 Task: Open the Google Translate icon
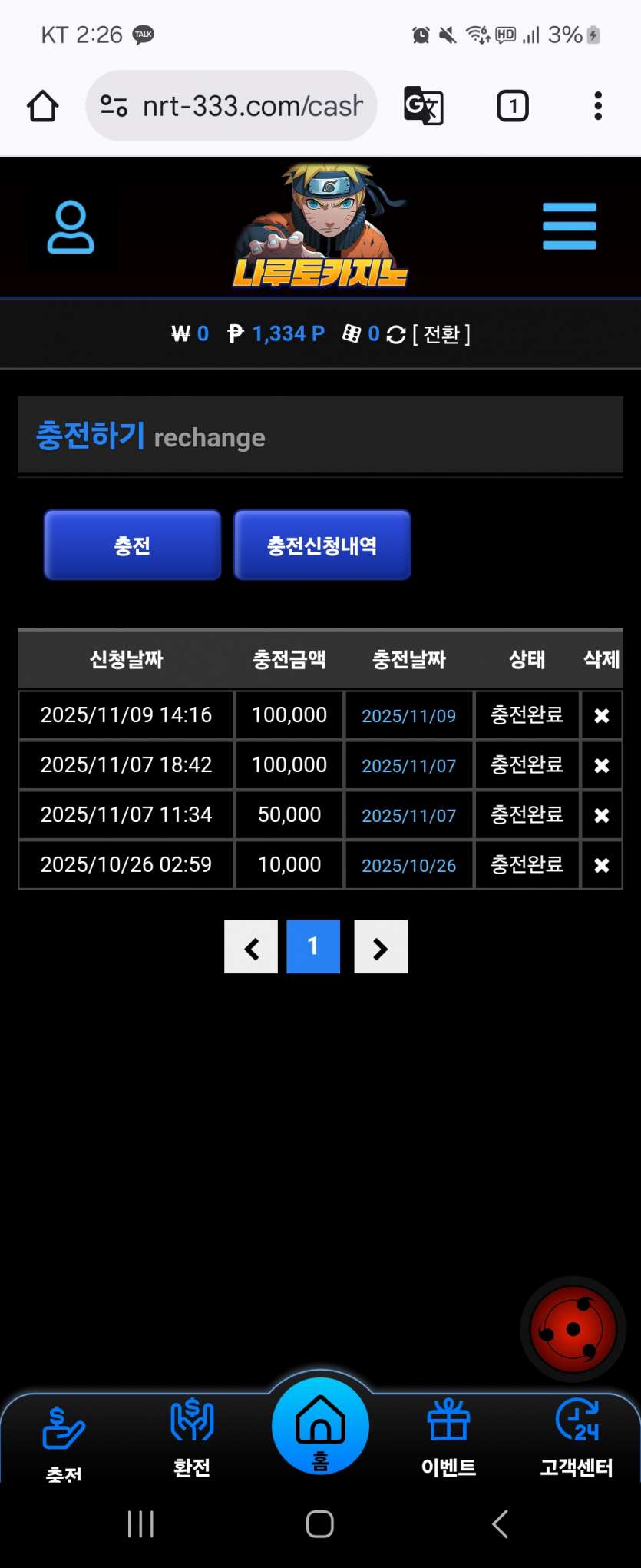[423, 106]
